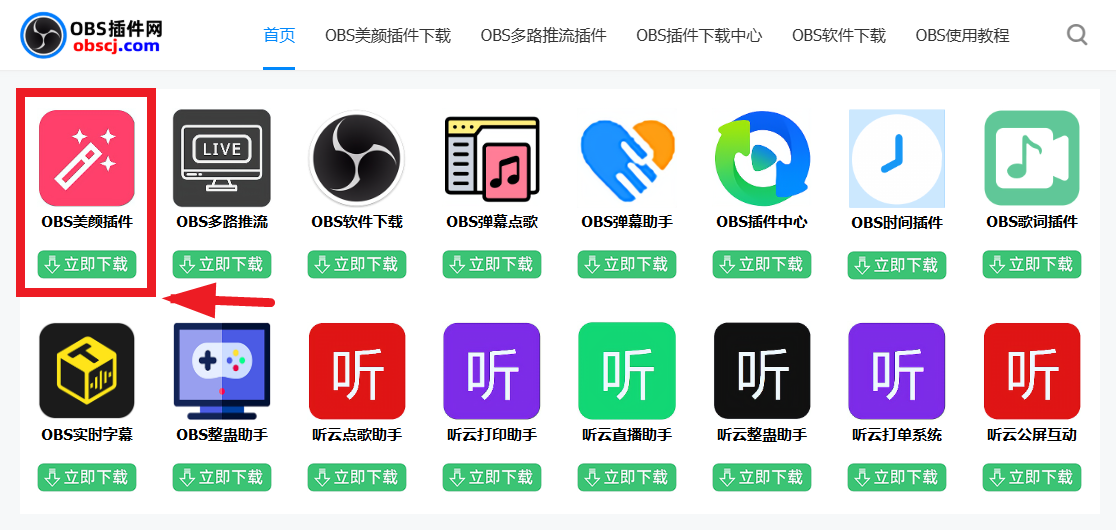This screenshot has width=1116, height=530.
Task: Select the OBS软件下载 nav item
Action: [x=839, y=35]
